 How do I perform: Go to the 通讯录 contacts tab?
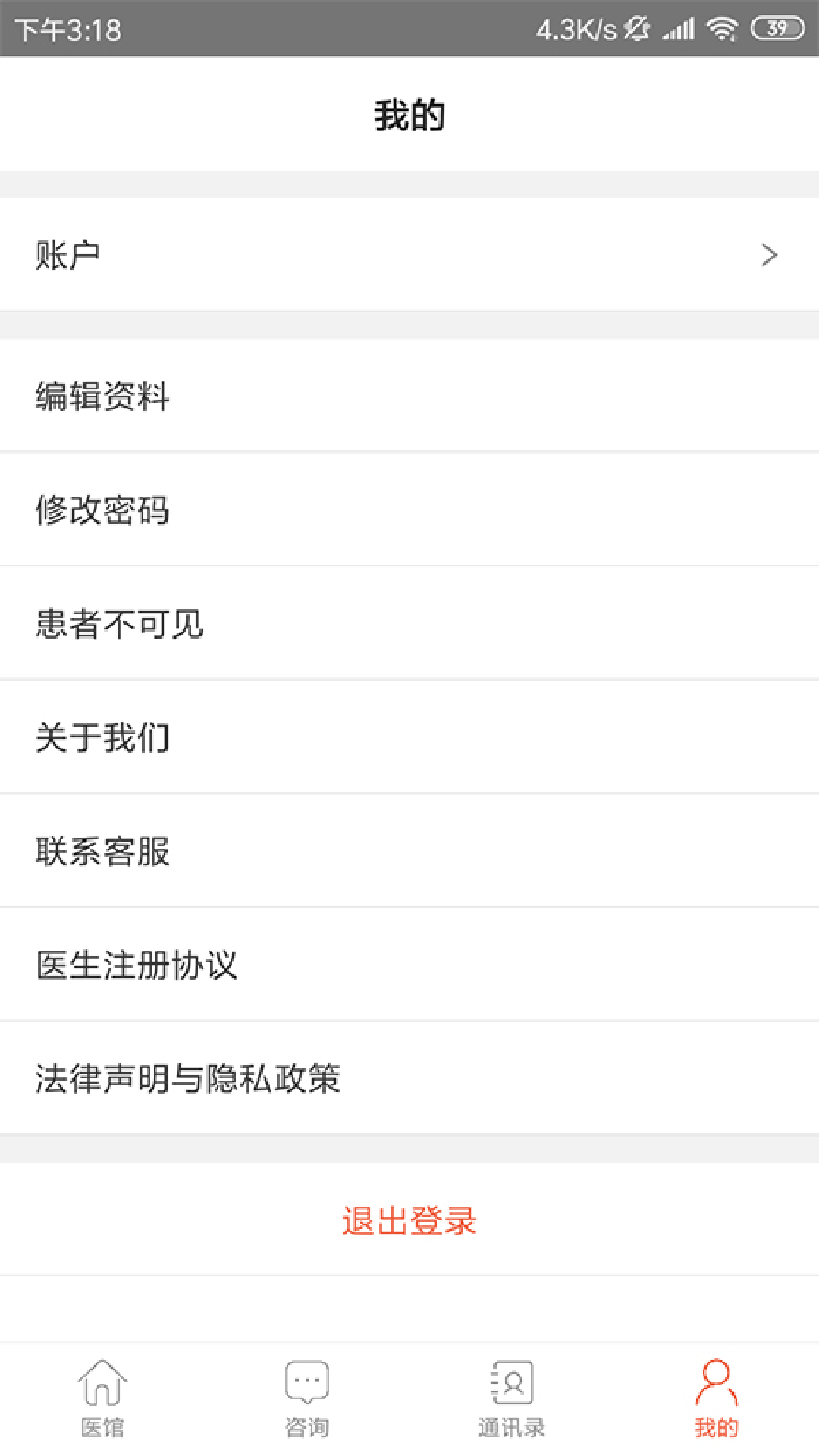[x=512, y=1399]
